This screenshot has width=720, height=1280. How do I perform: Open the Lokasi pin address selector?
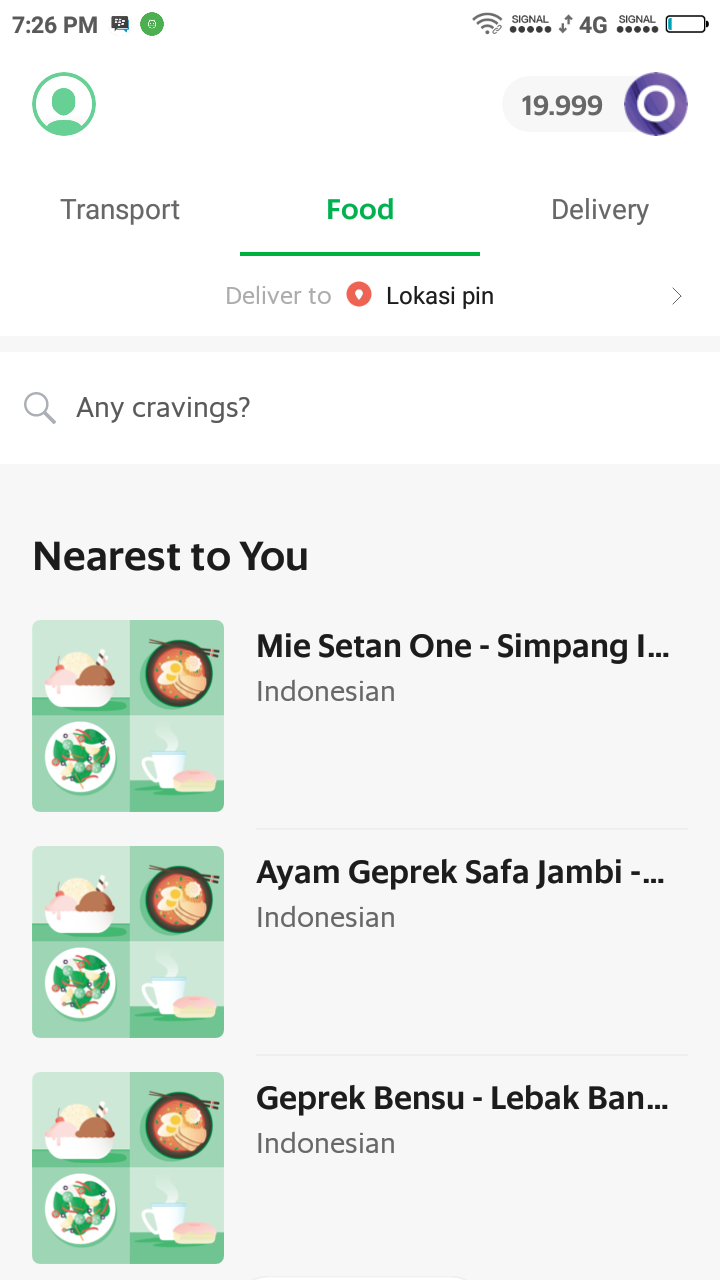pos(440,295)
